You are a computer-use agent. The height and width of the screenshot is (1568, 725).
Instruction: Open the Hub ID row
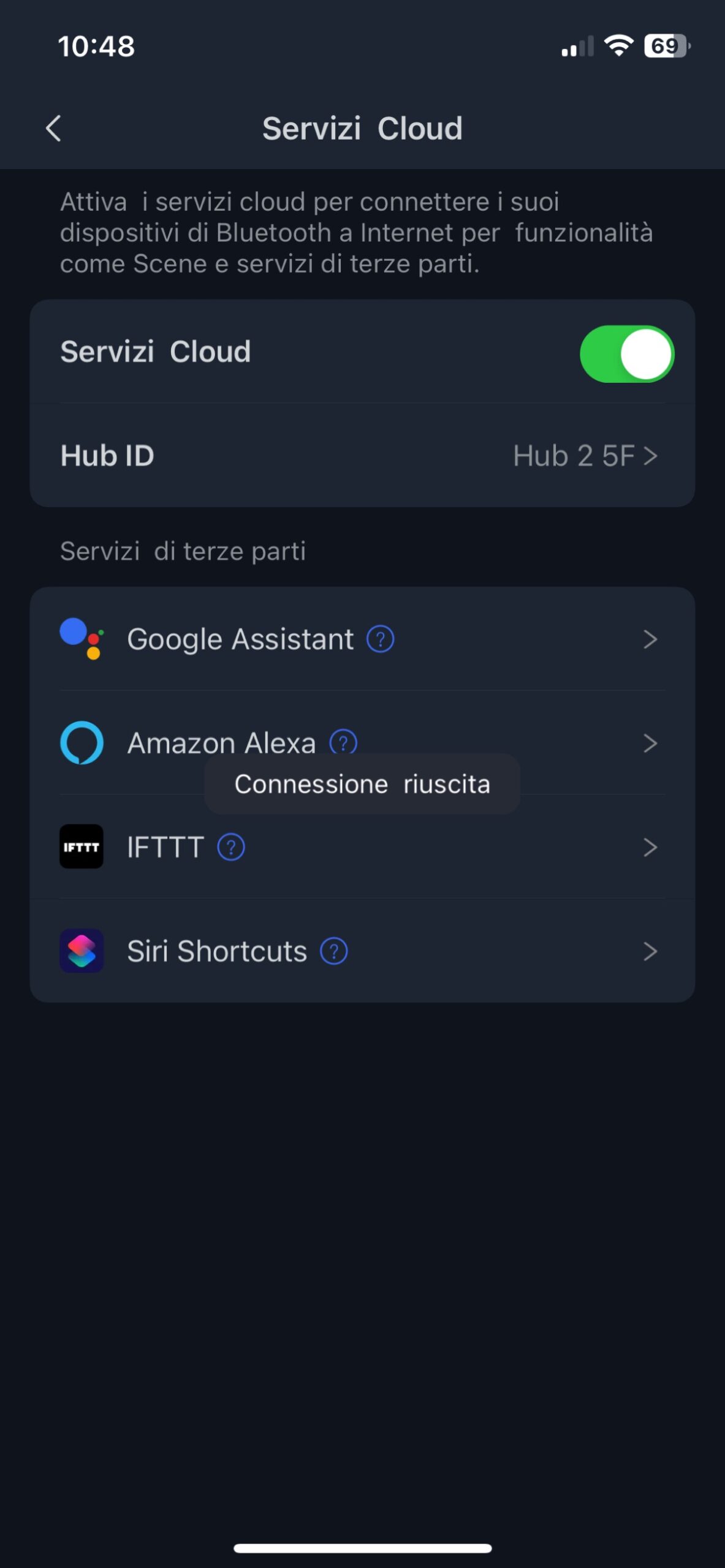tap(362, 456)
